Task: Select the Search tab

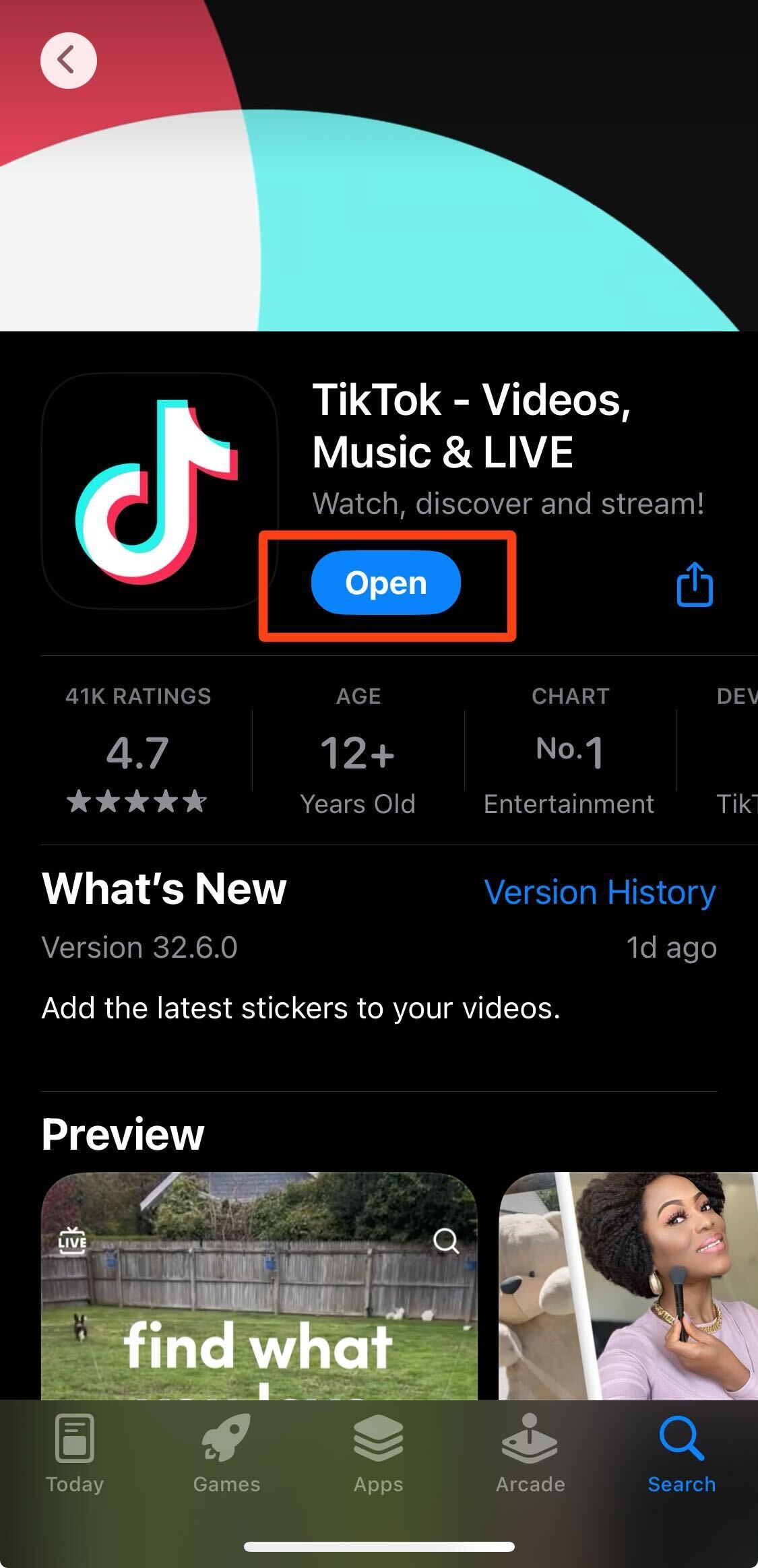Action: 681,1455
